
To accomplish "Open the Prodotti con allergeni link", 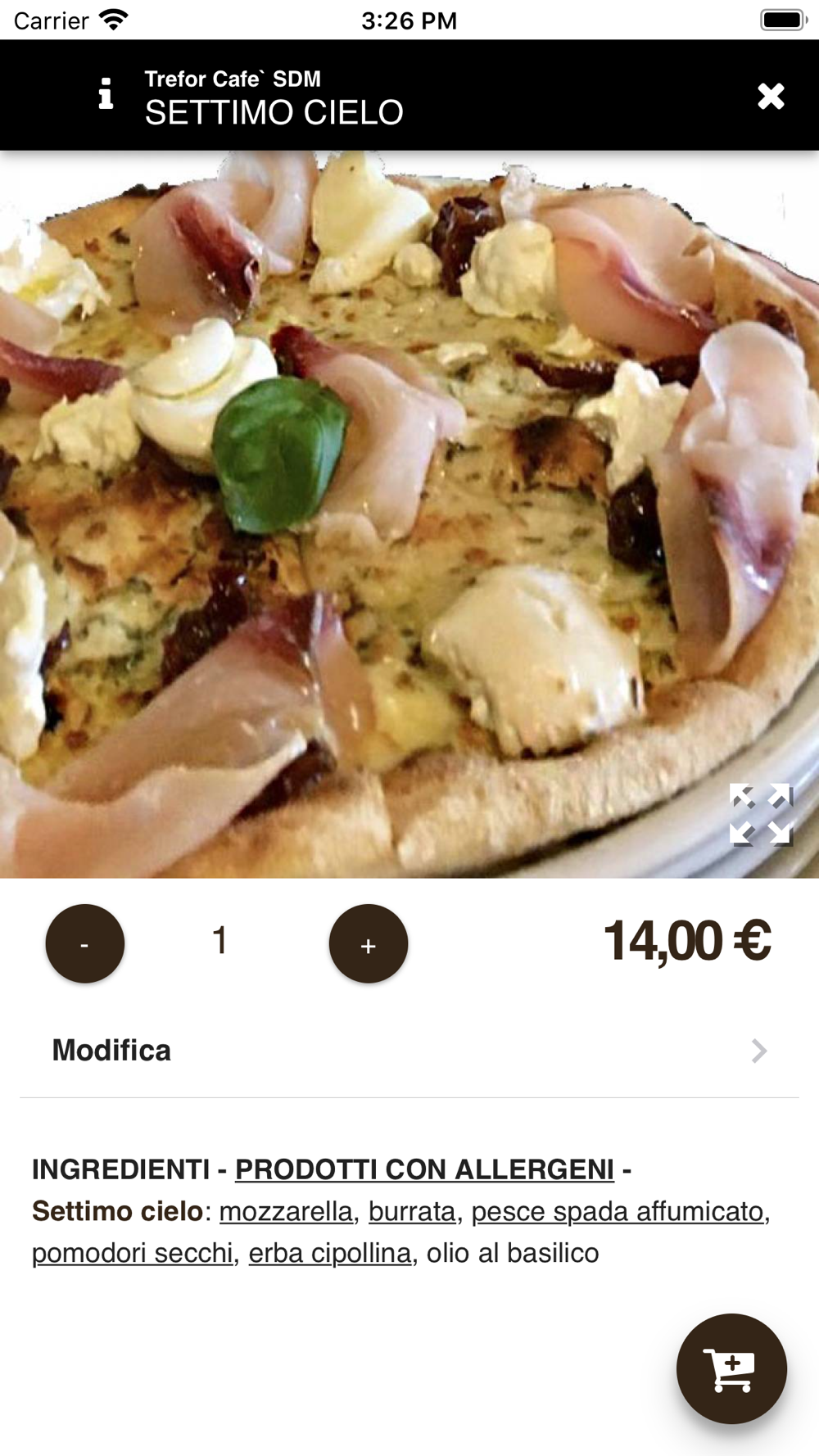I will (x=424, y=1169).
